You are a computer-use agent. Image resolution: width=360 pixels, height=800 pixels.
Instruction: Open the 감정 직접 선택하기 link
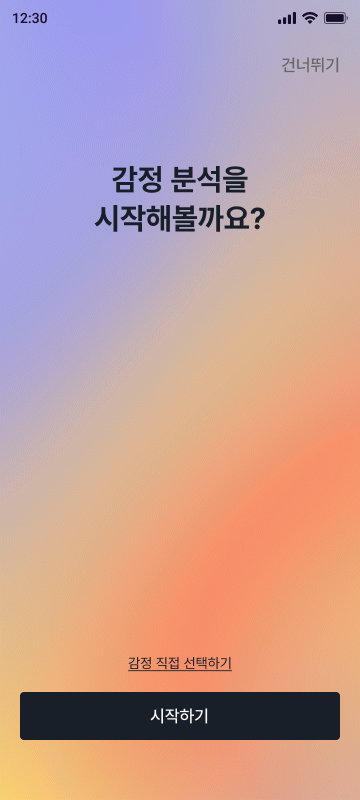tap(180, 663)
